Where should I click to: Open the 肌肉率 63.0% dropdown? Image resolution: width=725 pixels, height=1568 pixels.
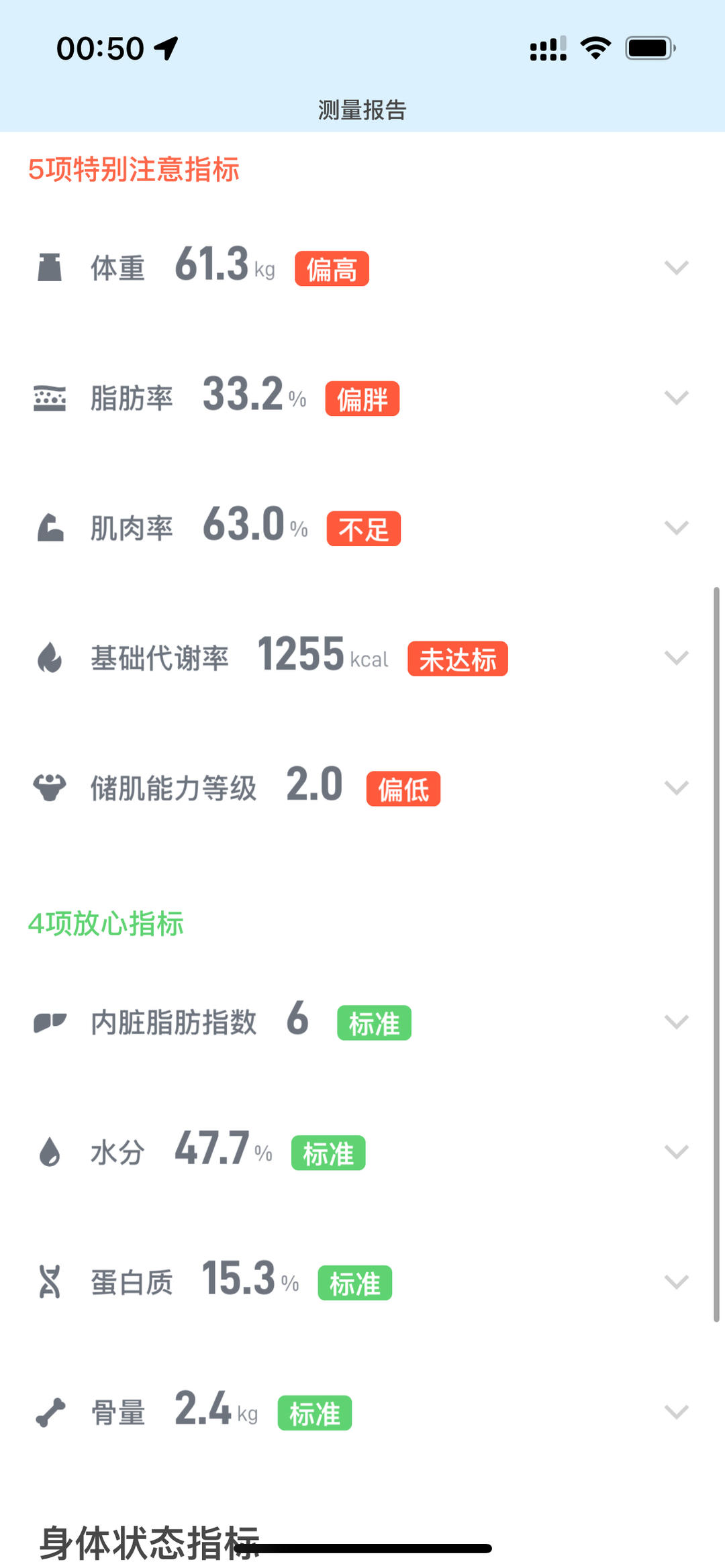coord(676,528)
